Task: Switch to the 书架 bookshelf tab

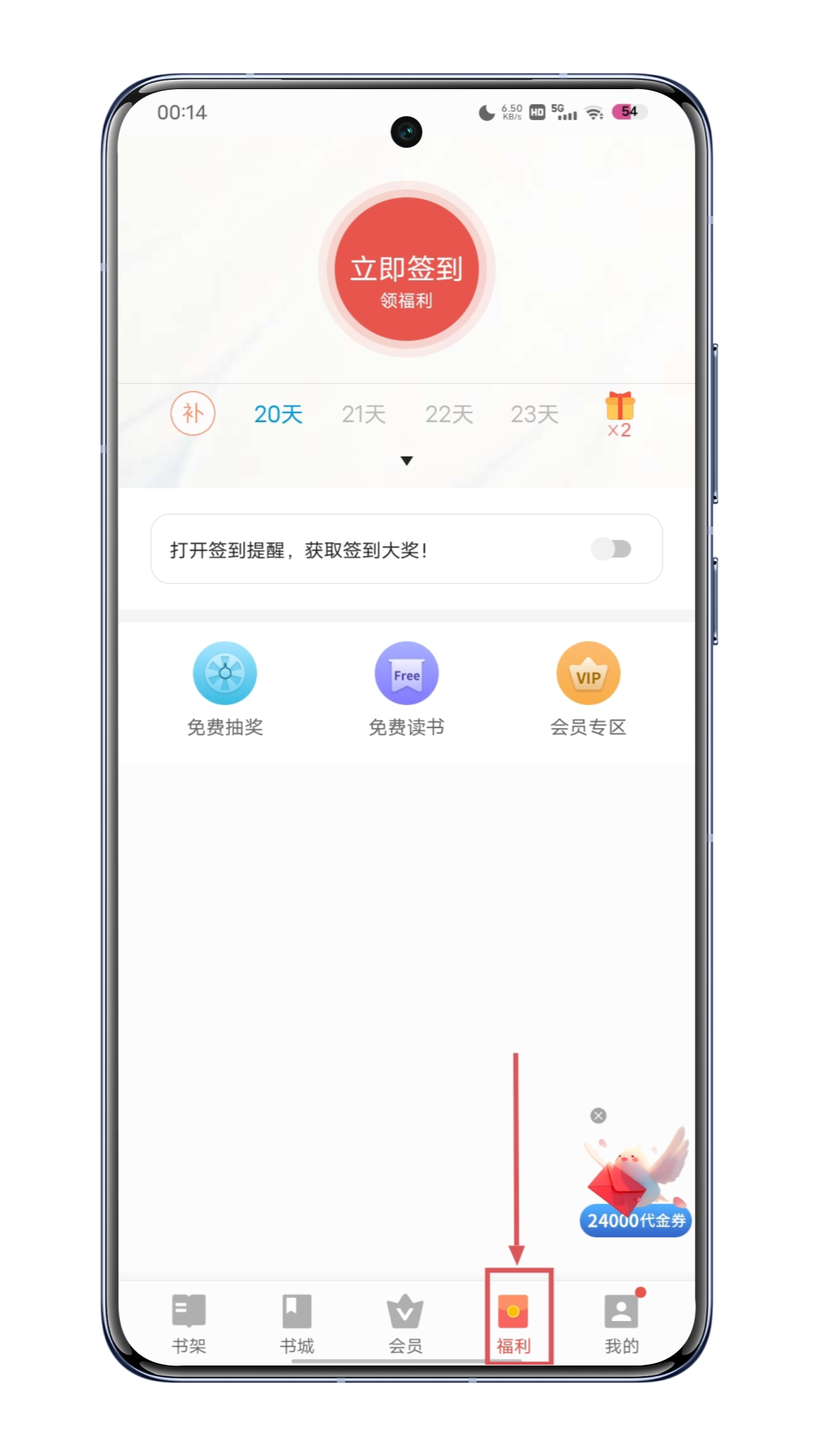Action: pyautogui.click(x=188, y=1324)
